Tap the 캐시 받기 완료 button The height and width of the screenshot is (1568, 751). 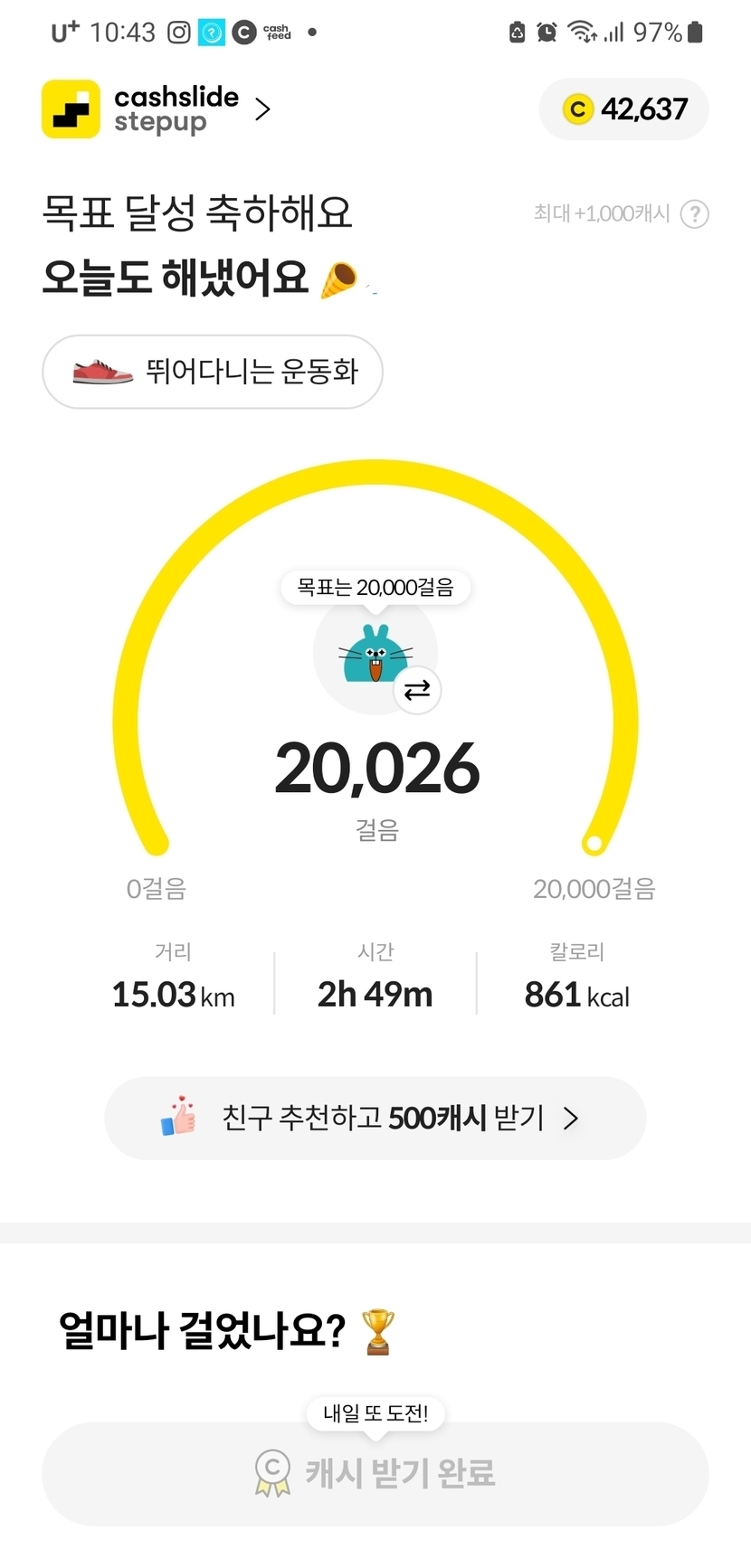(375, 1473)
